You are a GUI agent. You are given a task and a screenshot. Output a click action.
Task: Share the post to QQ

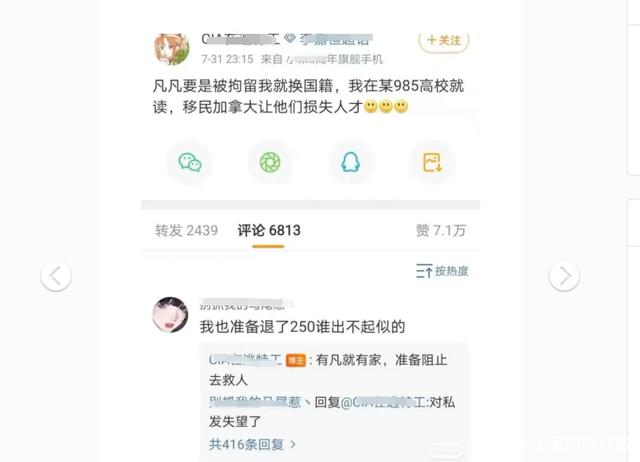pos(351,162)
